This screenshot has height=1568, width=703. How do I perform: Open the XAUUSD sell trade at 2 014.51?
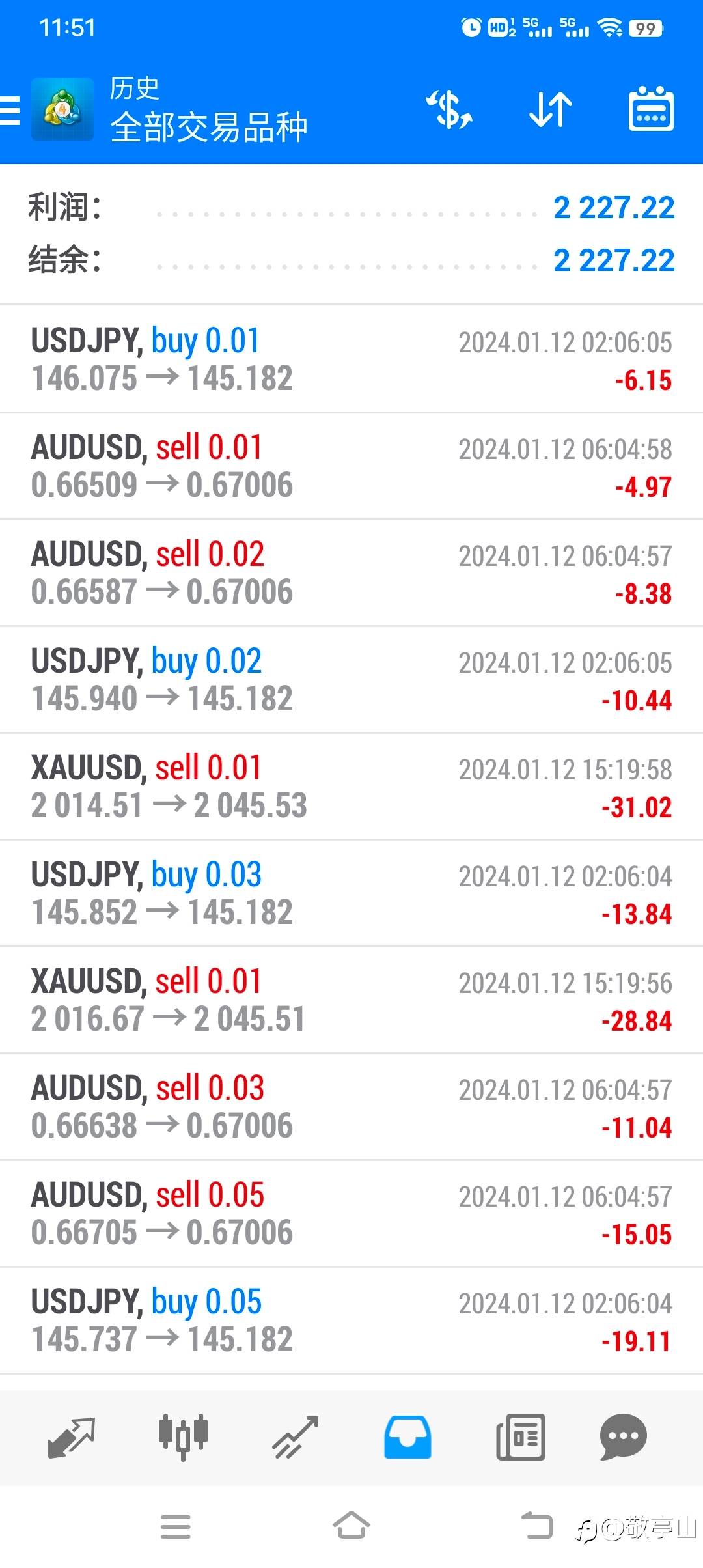[351, 786]
